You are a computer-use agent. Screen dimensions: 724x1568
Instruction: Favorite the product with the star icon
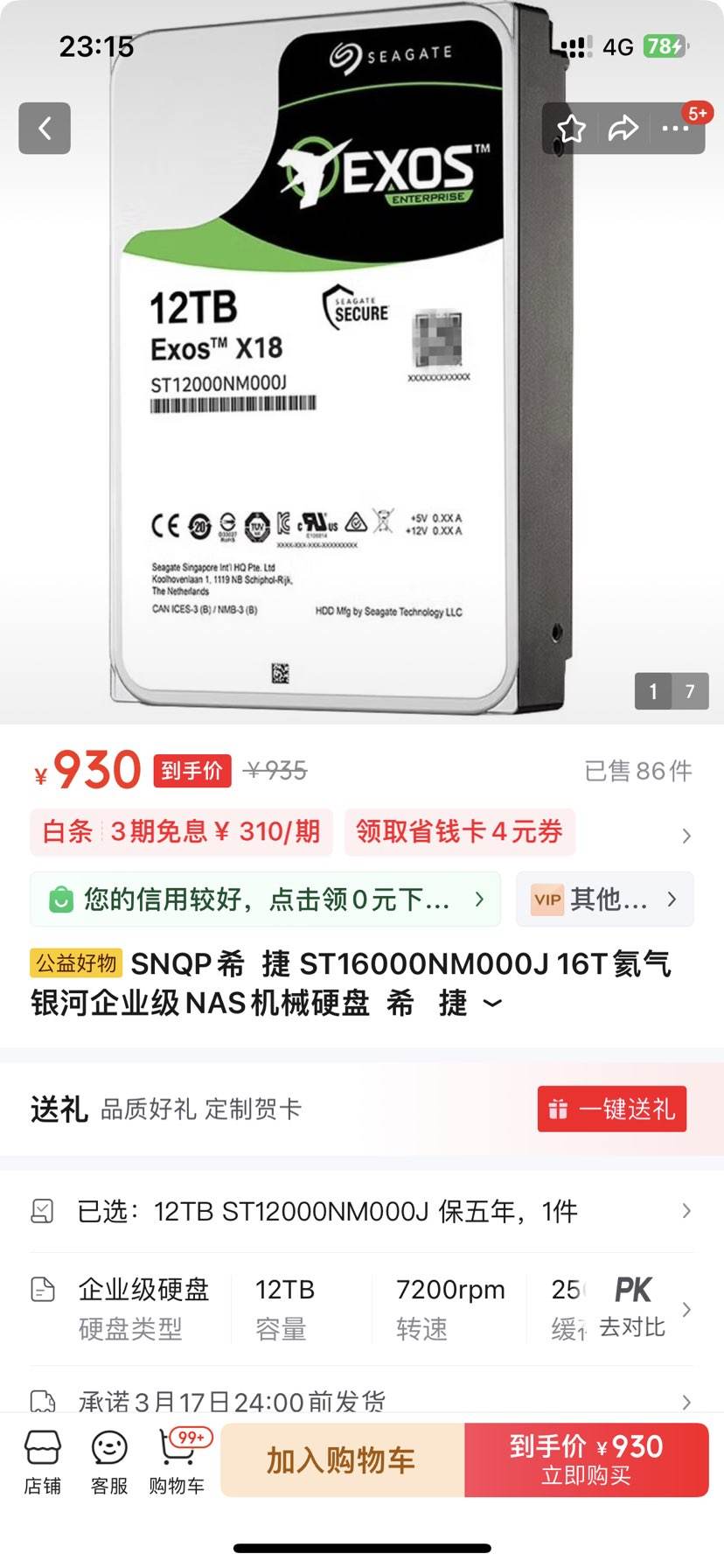pos(573,128)
